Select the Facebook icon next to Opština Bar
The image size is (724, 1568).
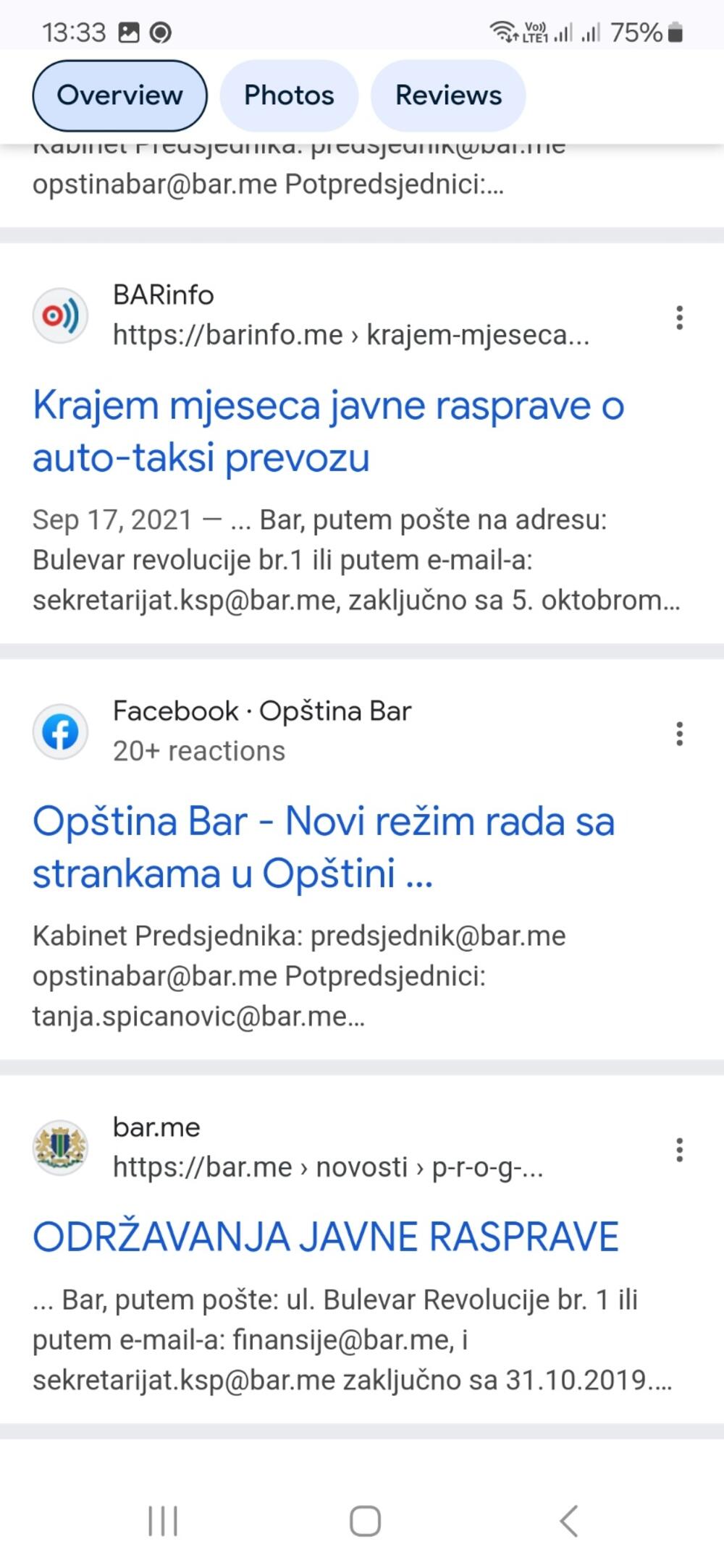click(62, 731)
